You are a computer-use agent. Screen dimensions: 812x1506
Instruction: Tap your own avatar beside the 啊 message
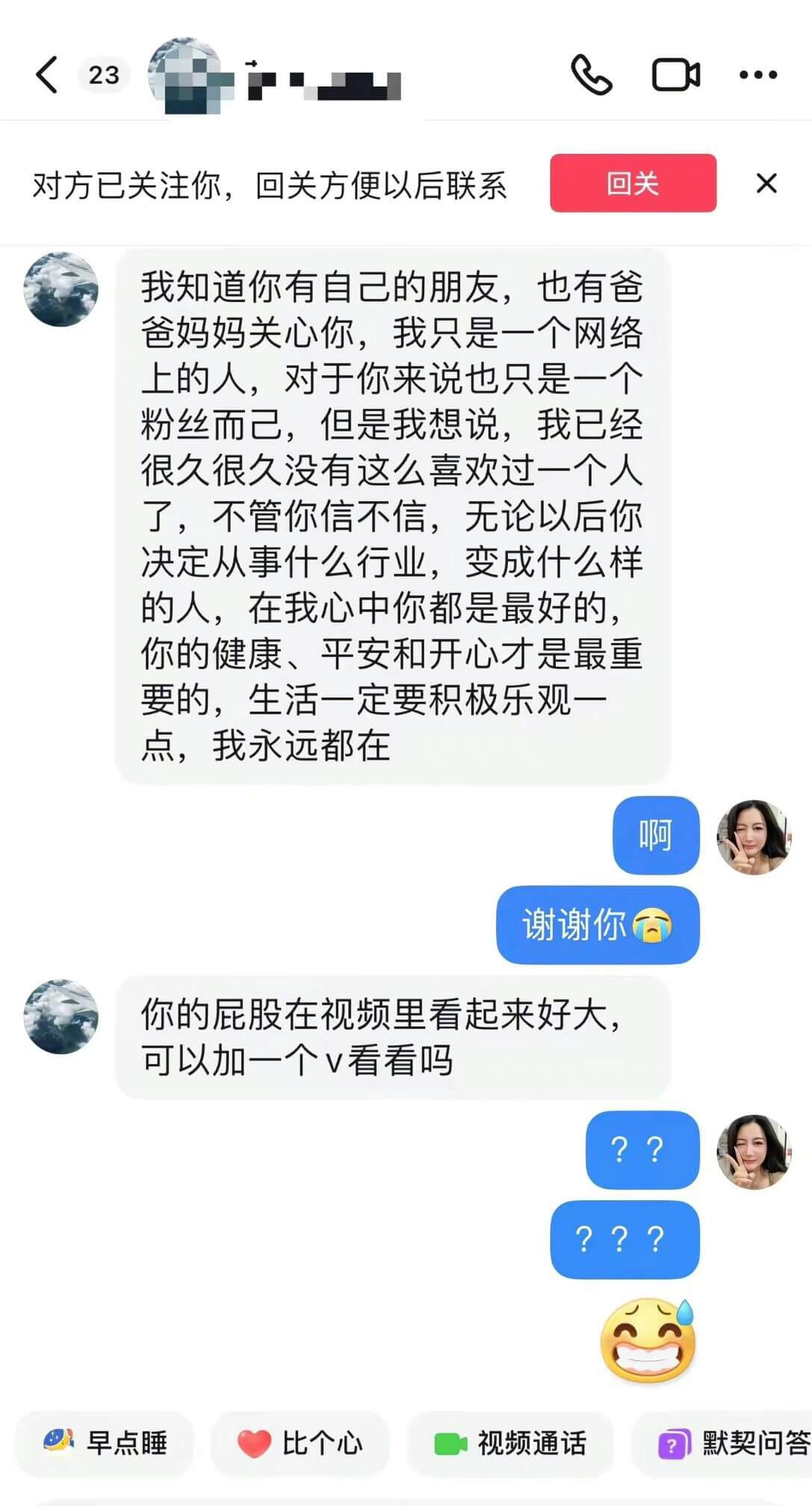[x=754, y=837]
